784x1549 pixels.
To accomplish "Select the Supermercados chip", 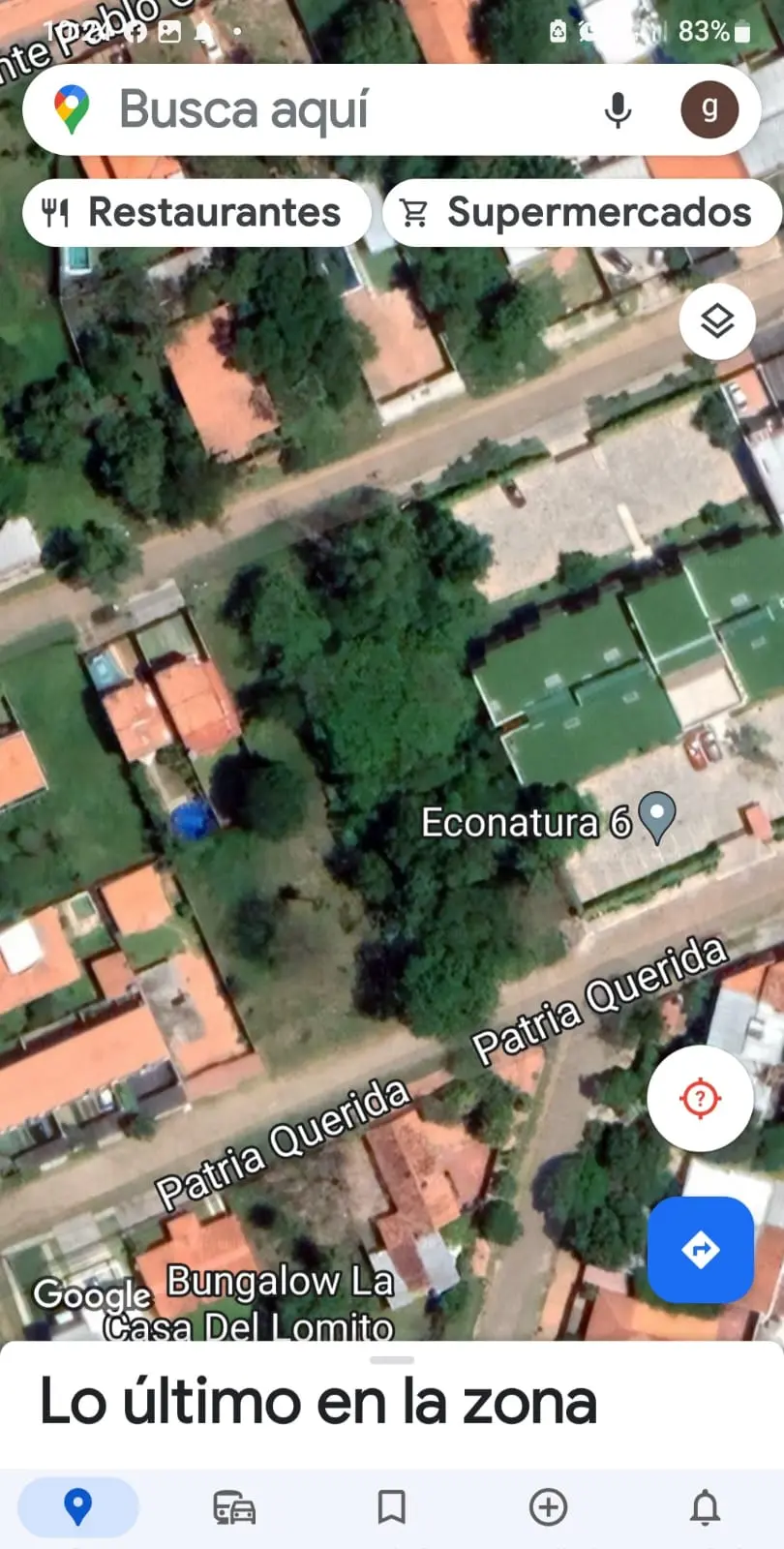I will point(583,212).
